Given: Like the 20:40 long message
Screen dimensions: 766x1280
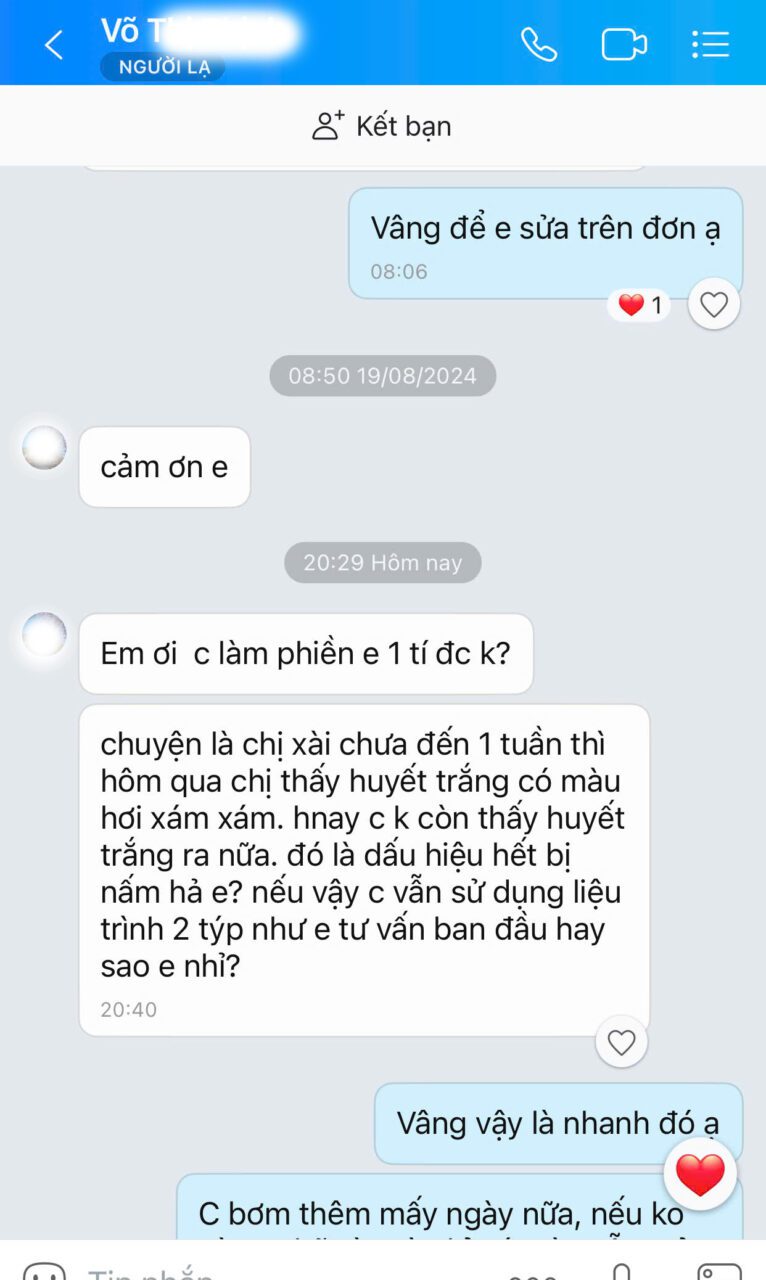Looking at the screenshot, I should coord(622,1043).
